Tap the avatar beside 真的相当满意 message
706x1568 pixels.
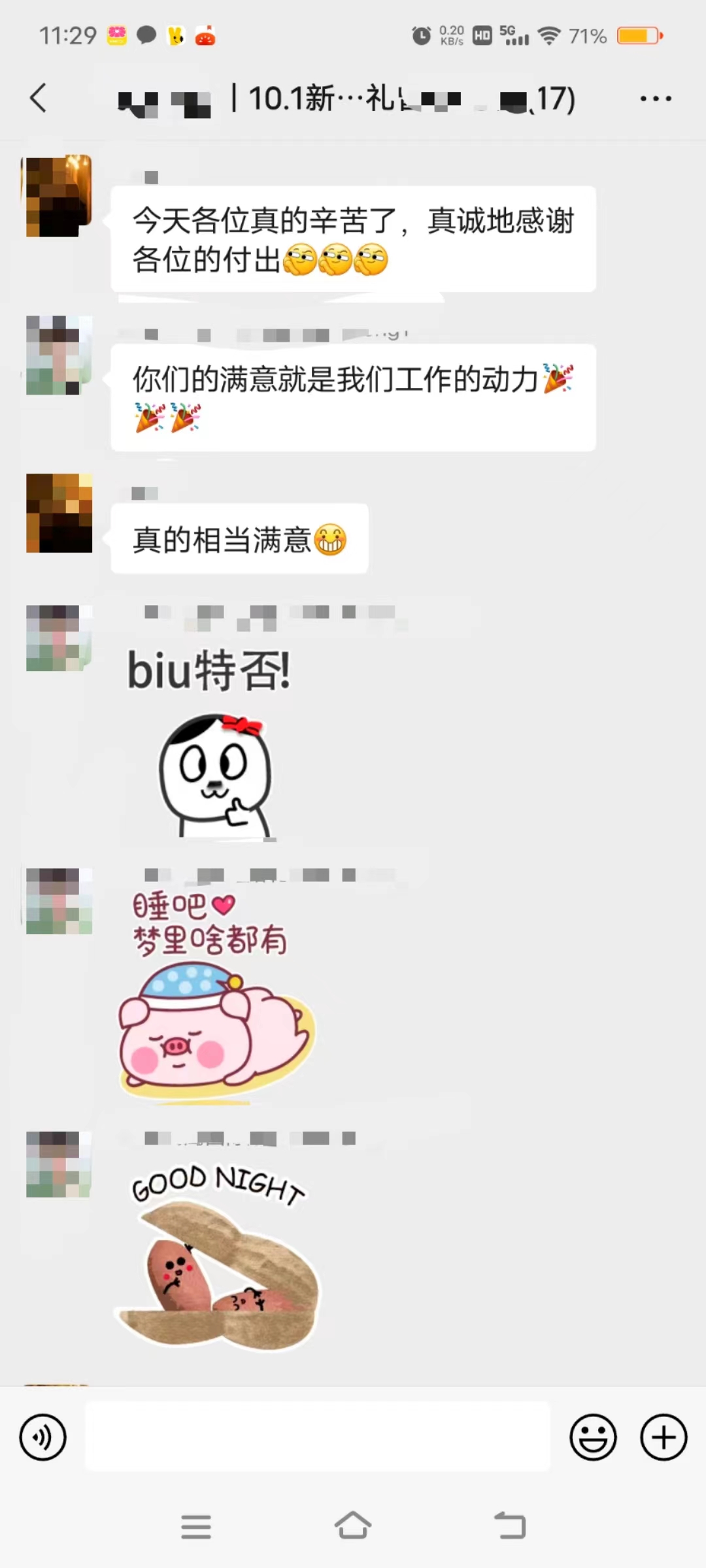[x=59, y=513]
